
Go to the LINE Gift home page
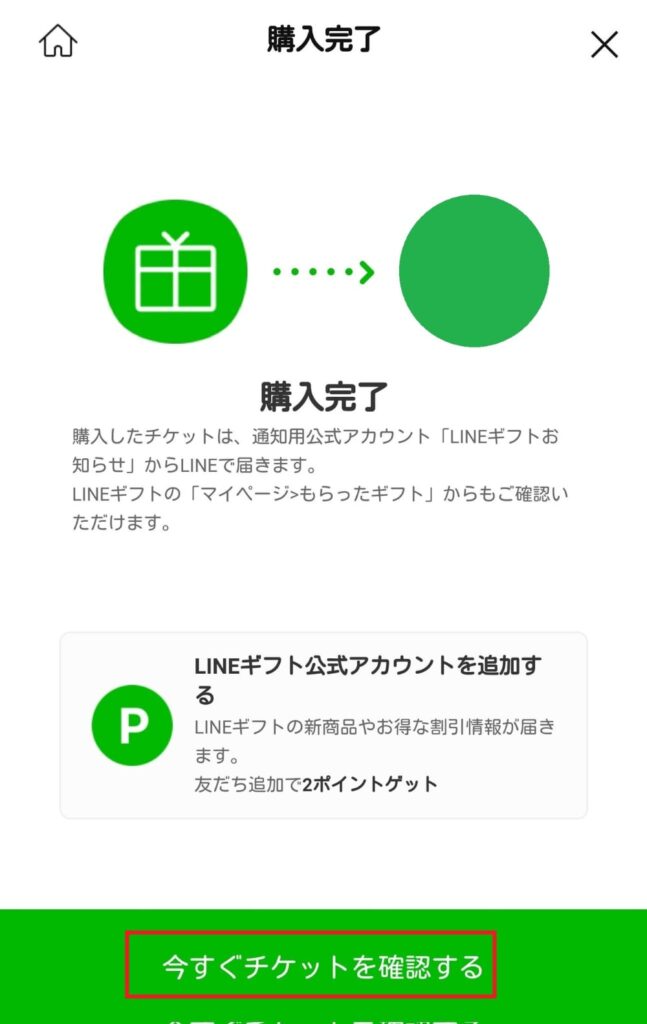click(58, 42)
